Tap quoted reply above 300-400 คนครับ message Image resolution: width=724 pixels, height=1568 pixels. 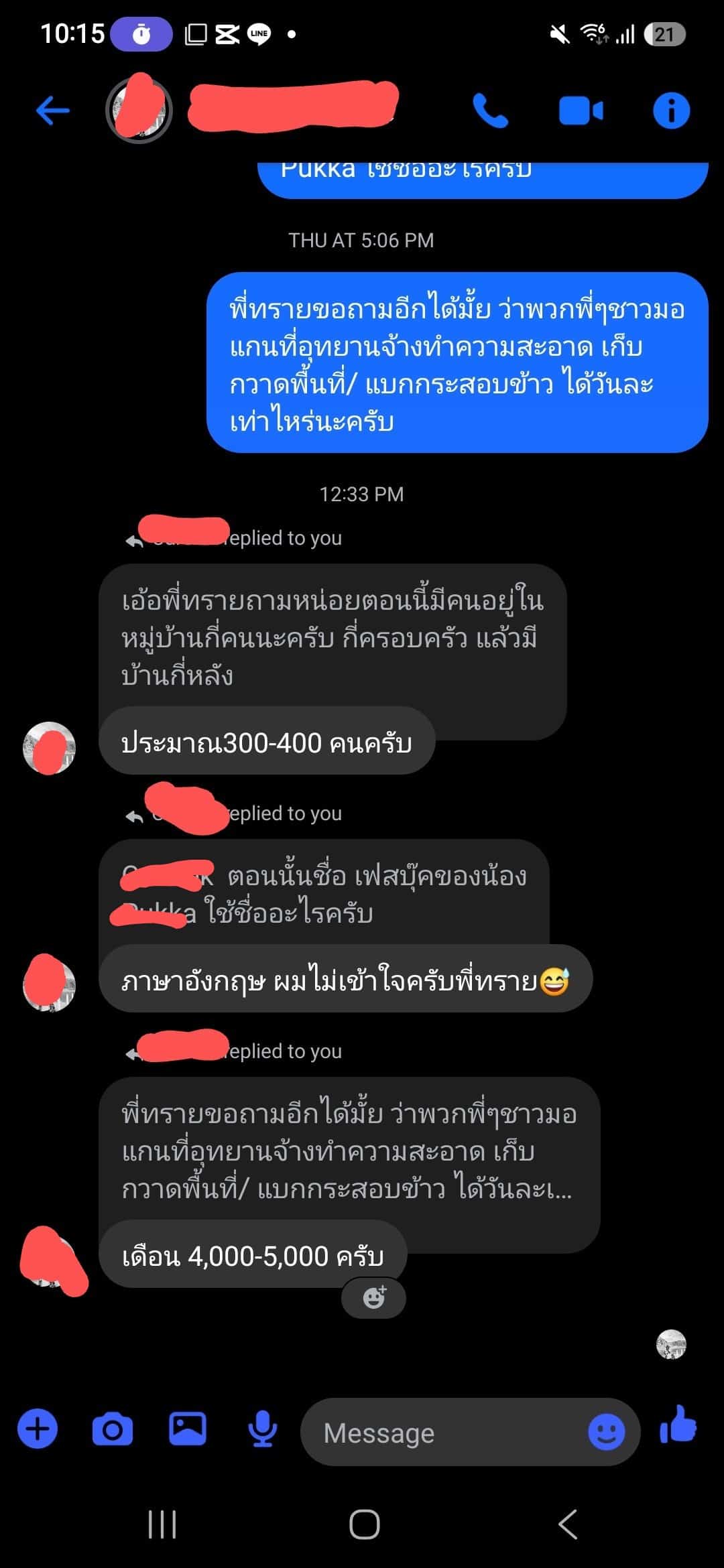coord(332,637)
